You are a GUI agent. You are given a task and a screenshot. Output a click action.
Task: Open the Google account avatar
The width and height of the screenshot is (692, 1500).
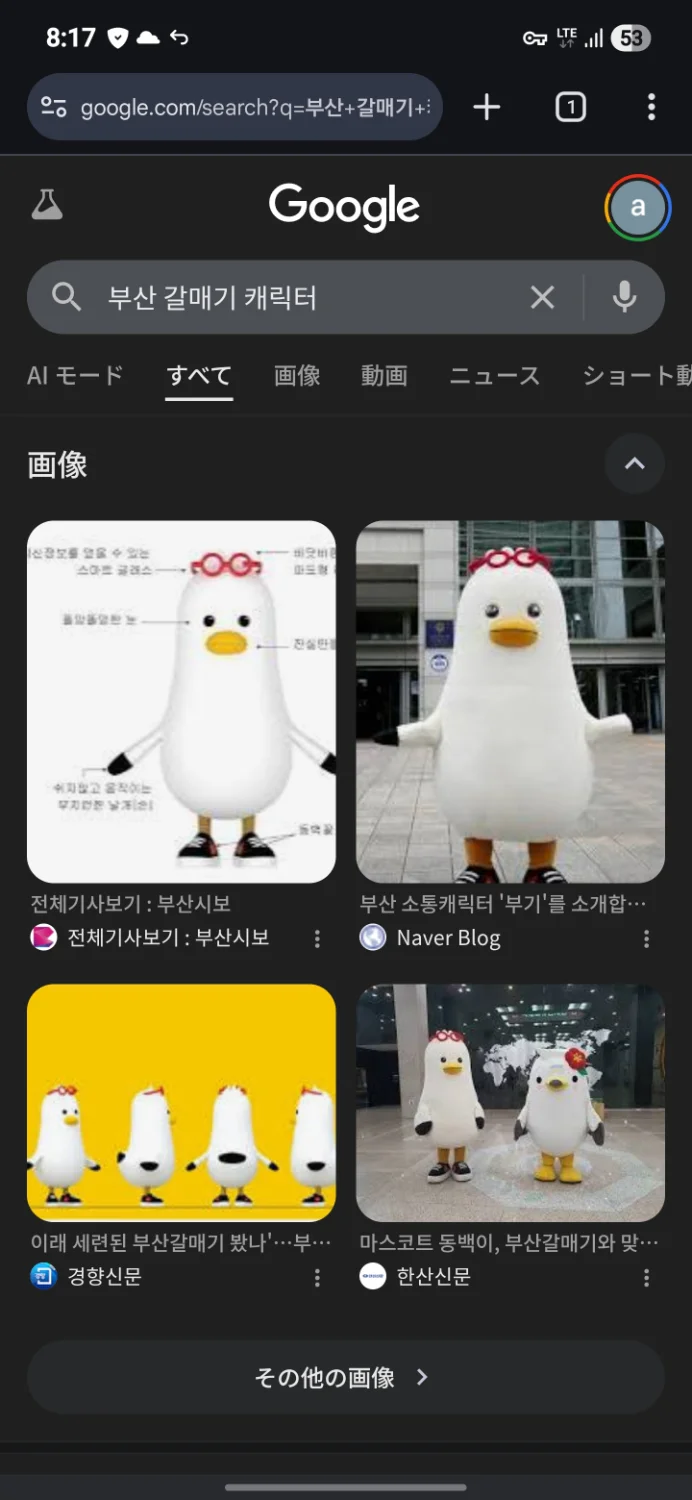[637, 208]
